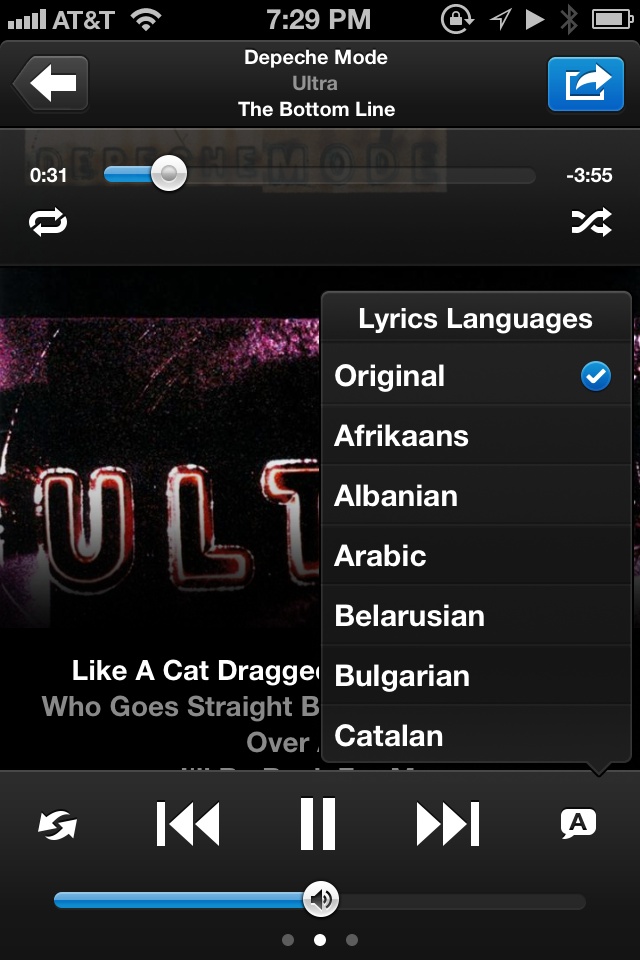Pause the playing song

[x=318, y=824]
